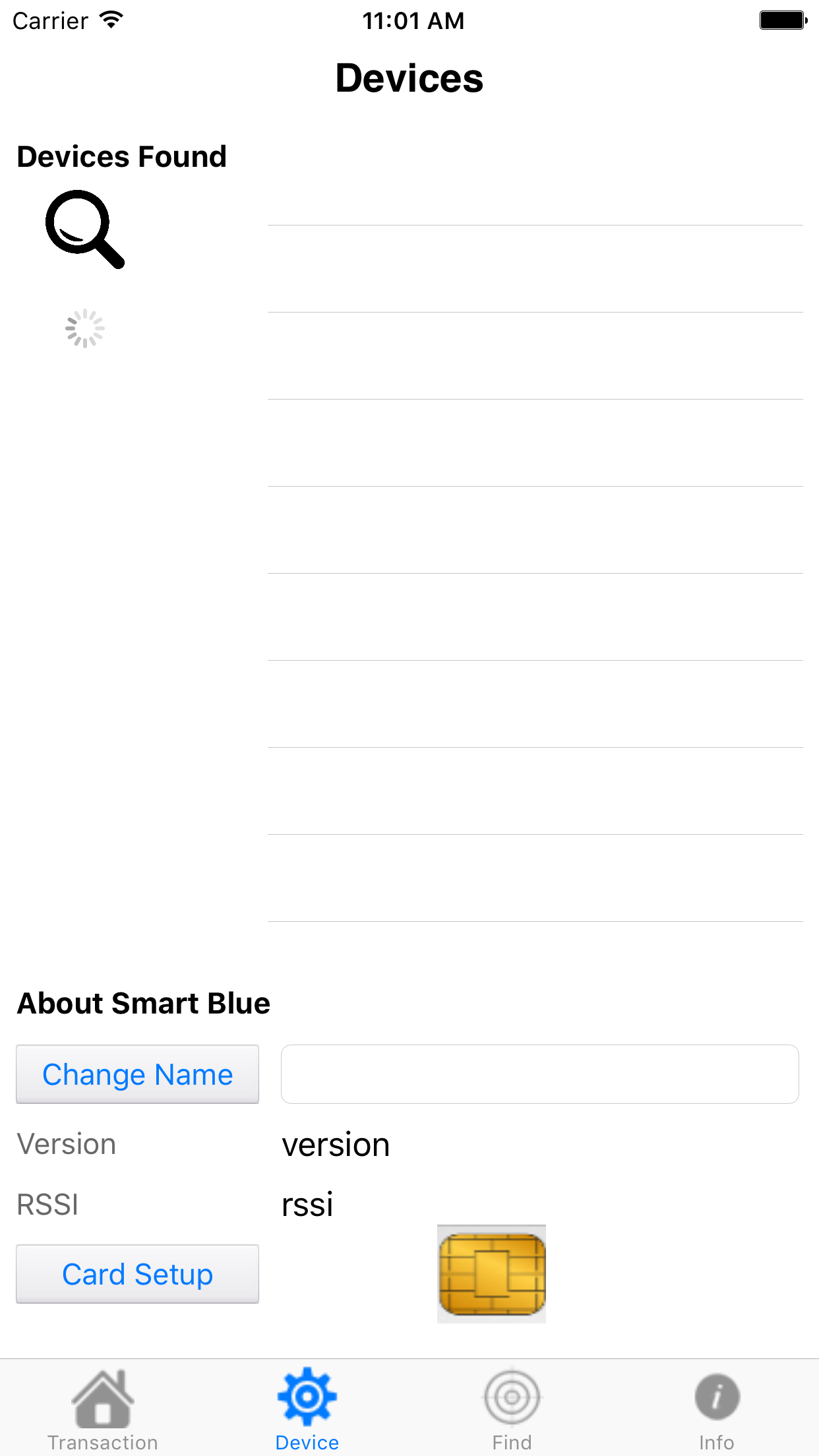Tap the rssi value text
Viewport: 819px width, 1456px height.
(x=307, y=1203)
